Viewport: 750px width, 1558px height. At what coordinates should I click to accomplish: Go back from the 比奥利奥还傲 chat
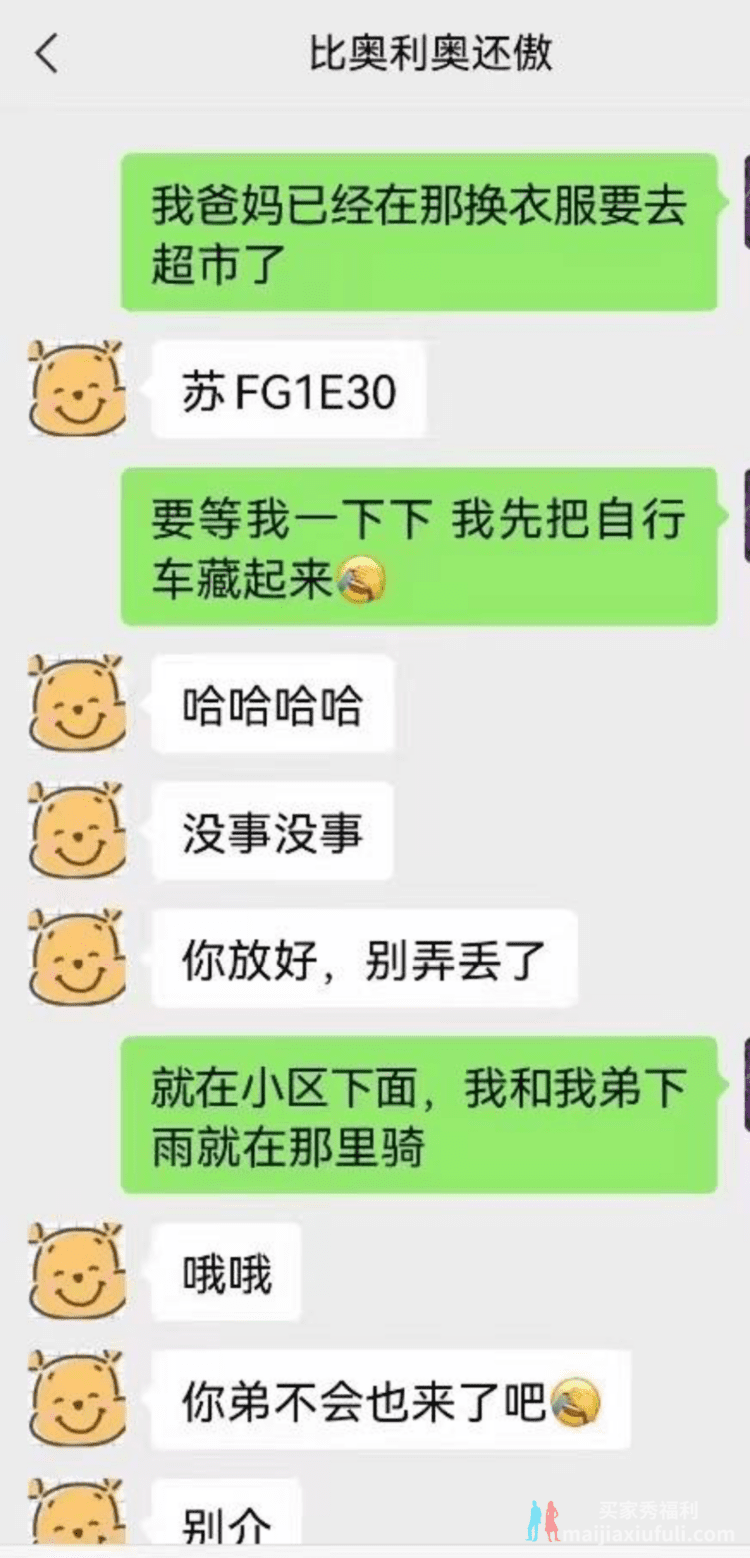pyautogui.click(x=47, y=54)
